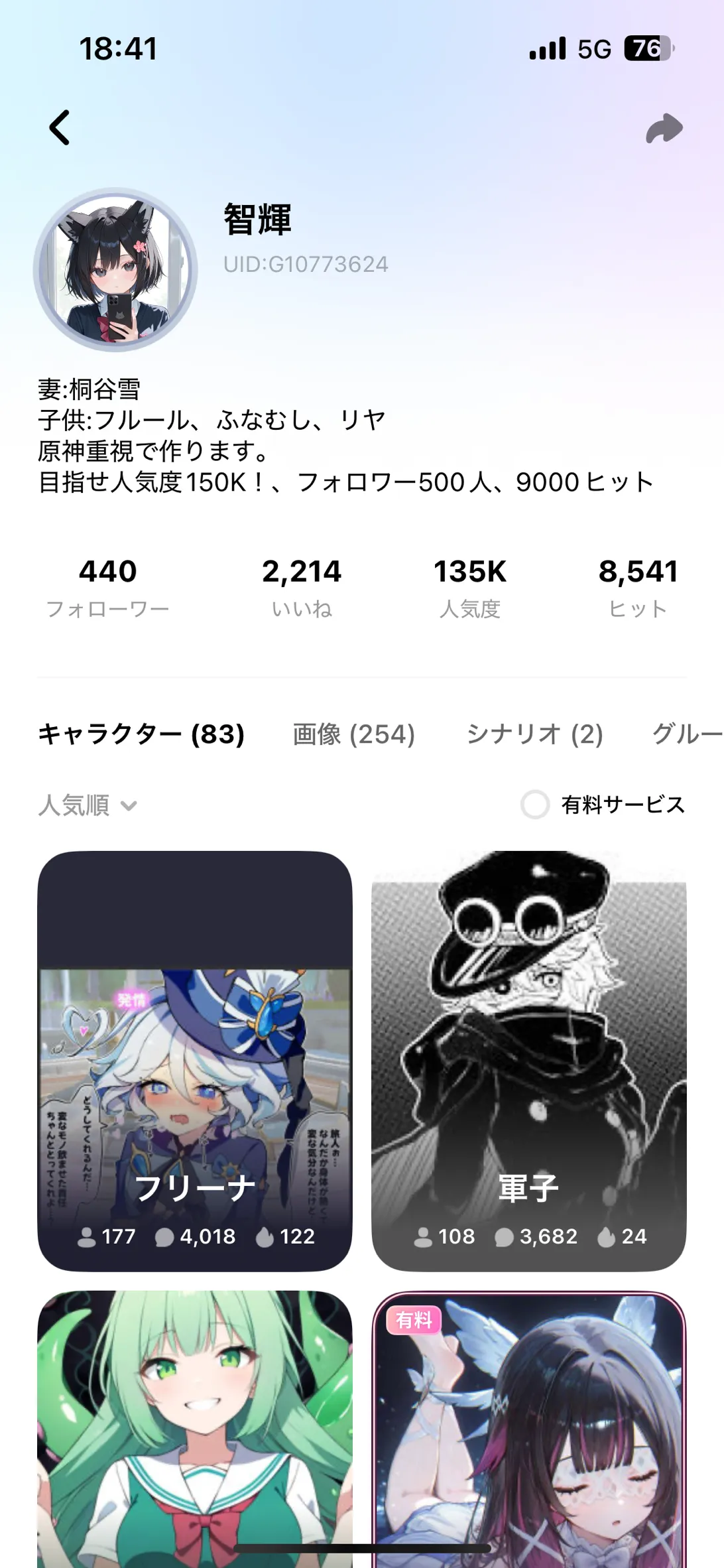Switch to the シナリオ (2) tab
This screenshot has height=1568, width=724.
(x=534, y=734)
